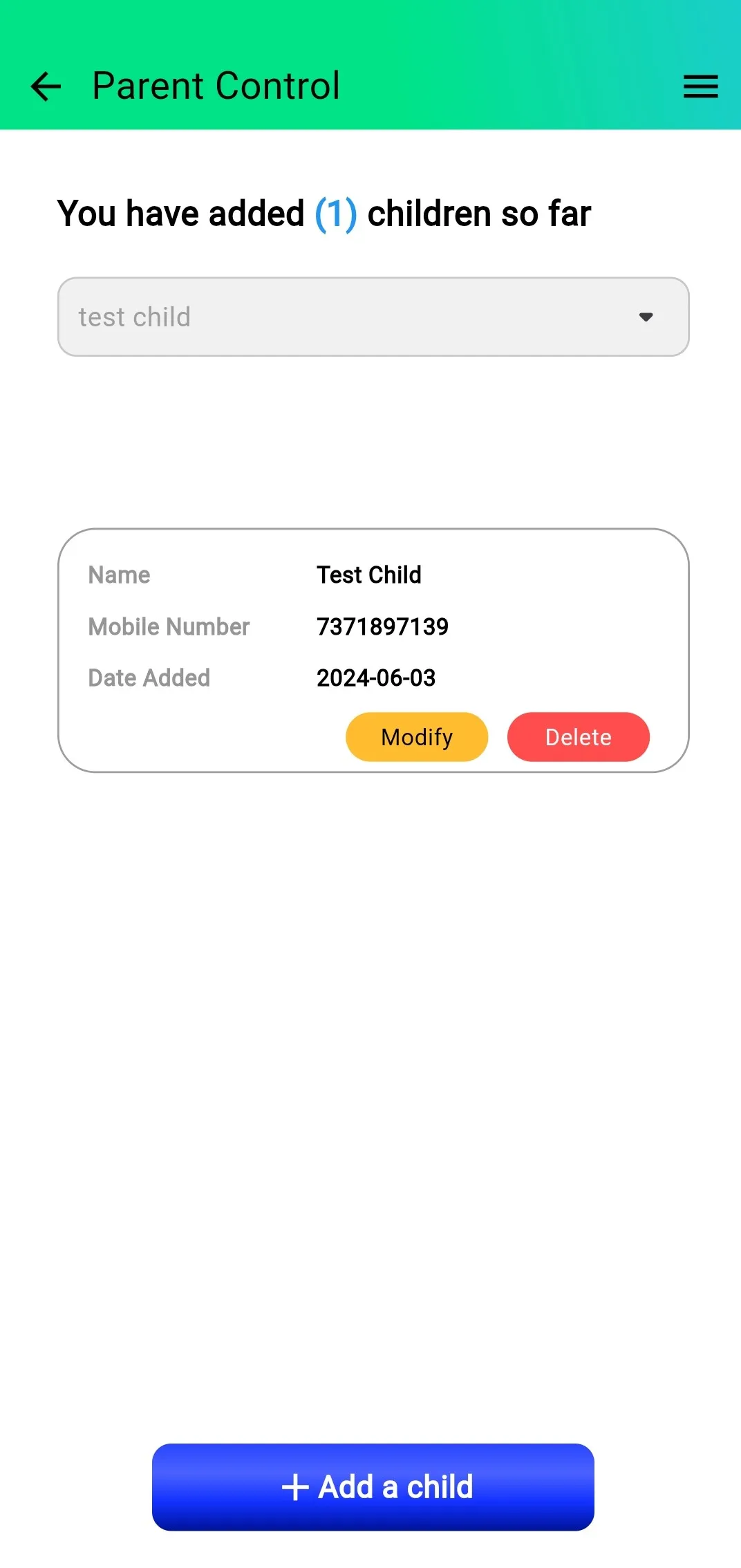Open the child selection combo box
Image resolution: width=741 pixels, height=1568 pixels.
[373, 317]
